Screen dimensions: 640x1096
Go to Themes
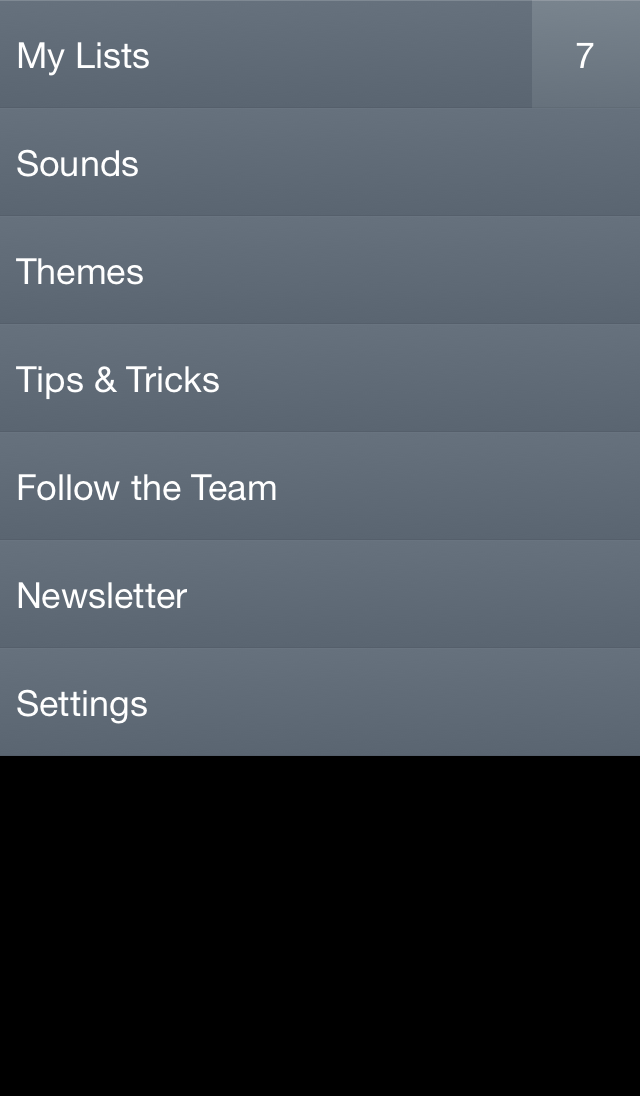[x=320, y=271]
